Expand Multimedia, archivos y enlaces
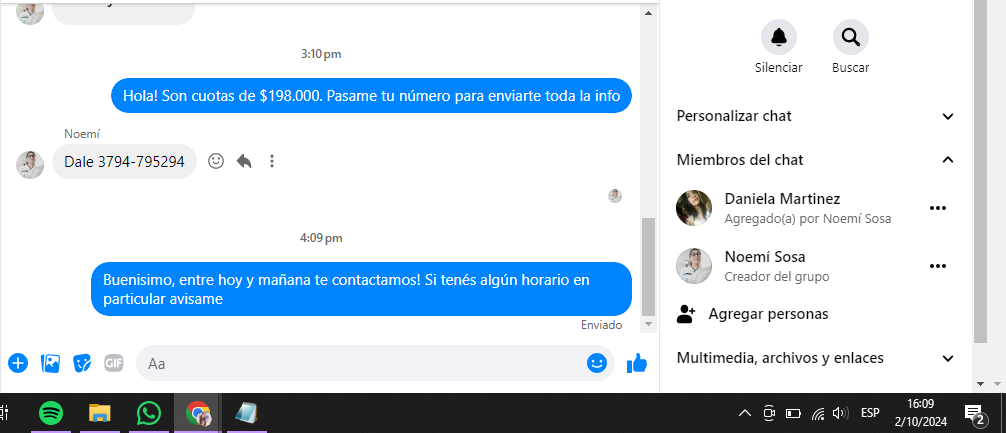Screen dimensions: 1006x433 click(x=947, y=358)
